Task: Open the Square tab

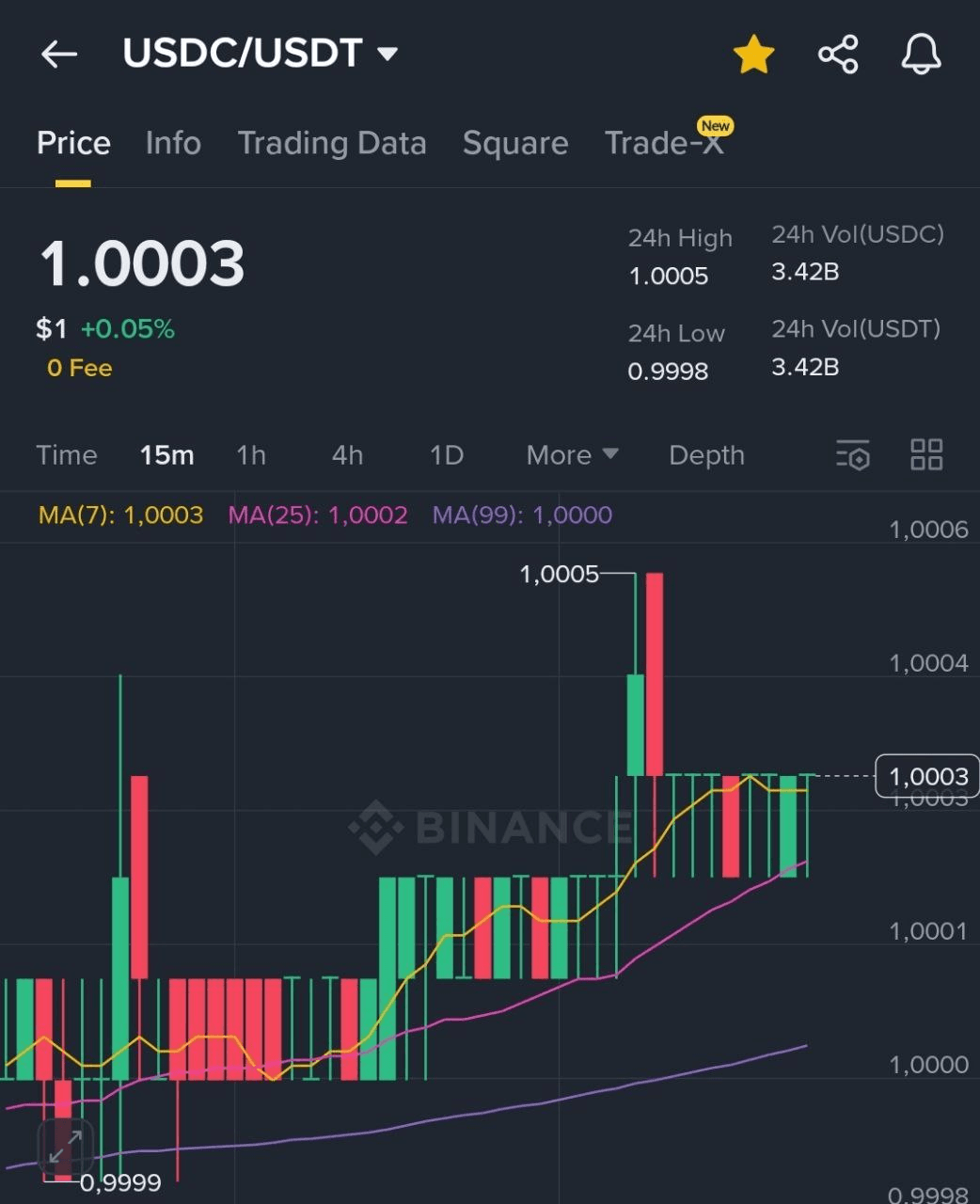Action: coord(515,143)
